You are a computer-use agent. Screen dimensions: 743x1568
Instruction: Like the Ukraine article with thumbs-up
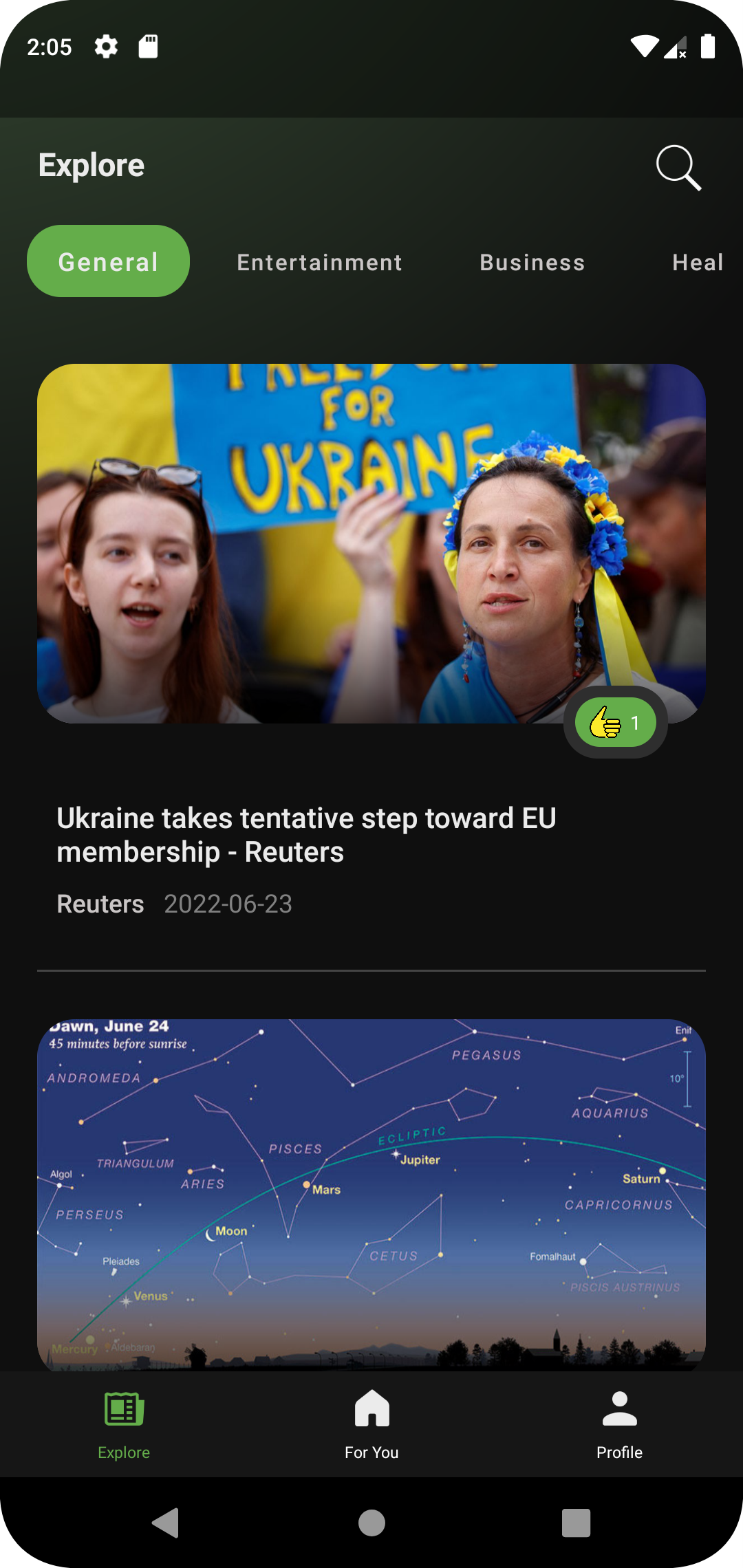coord(616,722)
